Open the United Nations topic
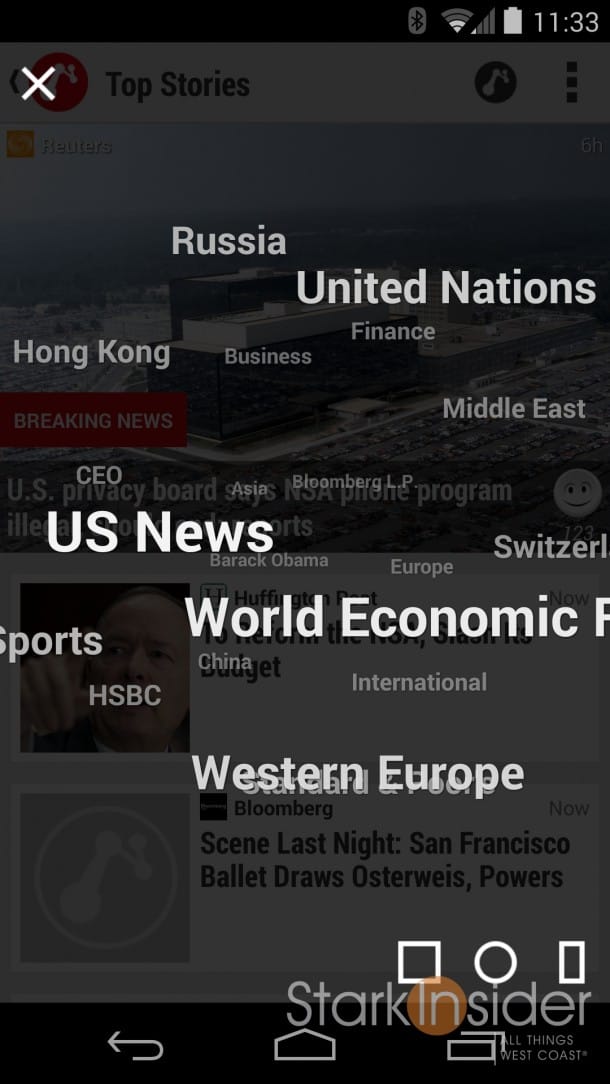 (x=446, y=288)
